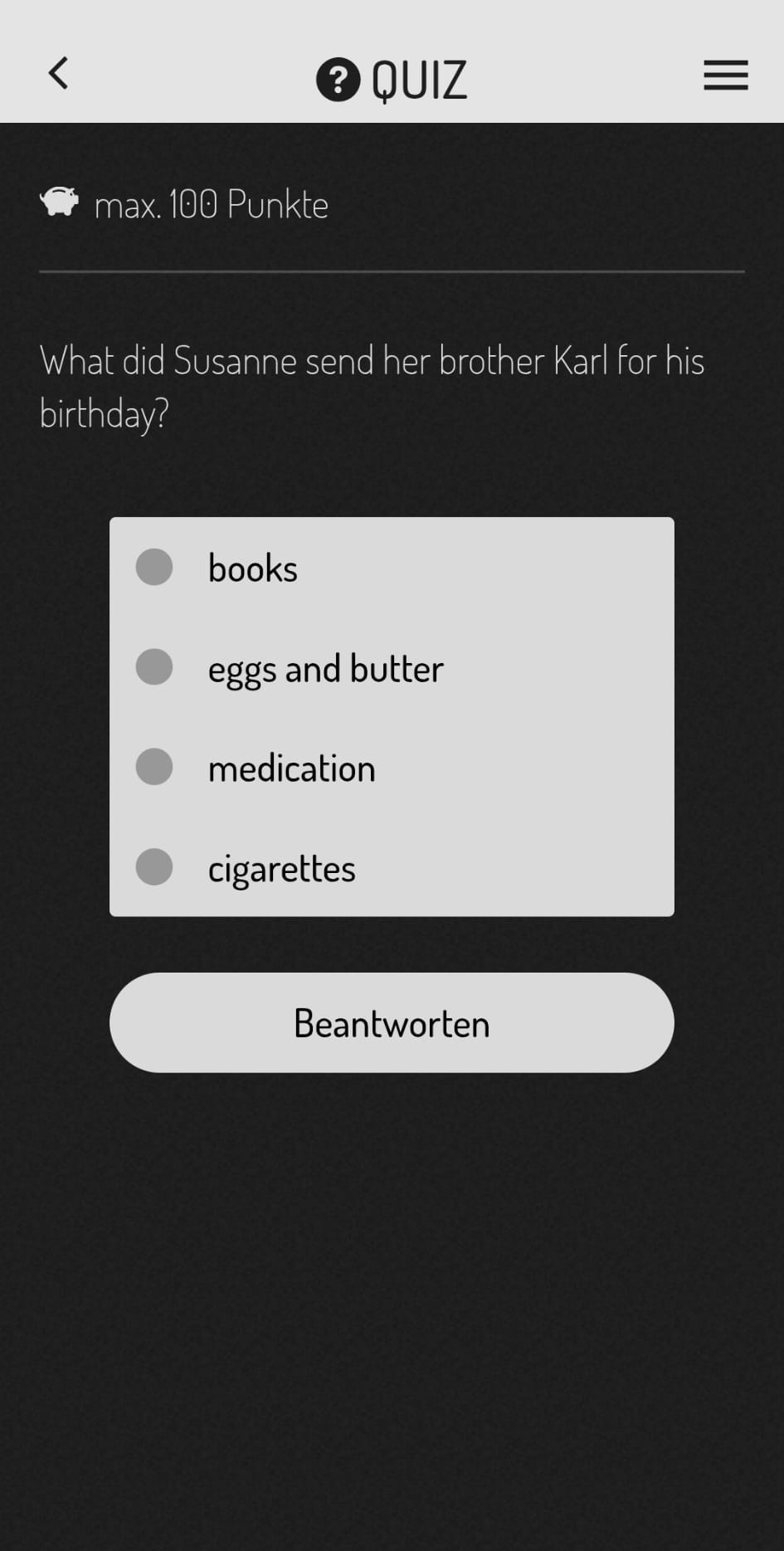
Task: Go back using the top-left arrow
Action: click(x=58, y=74)
